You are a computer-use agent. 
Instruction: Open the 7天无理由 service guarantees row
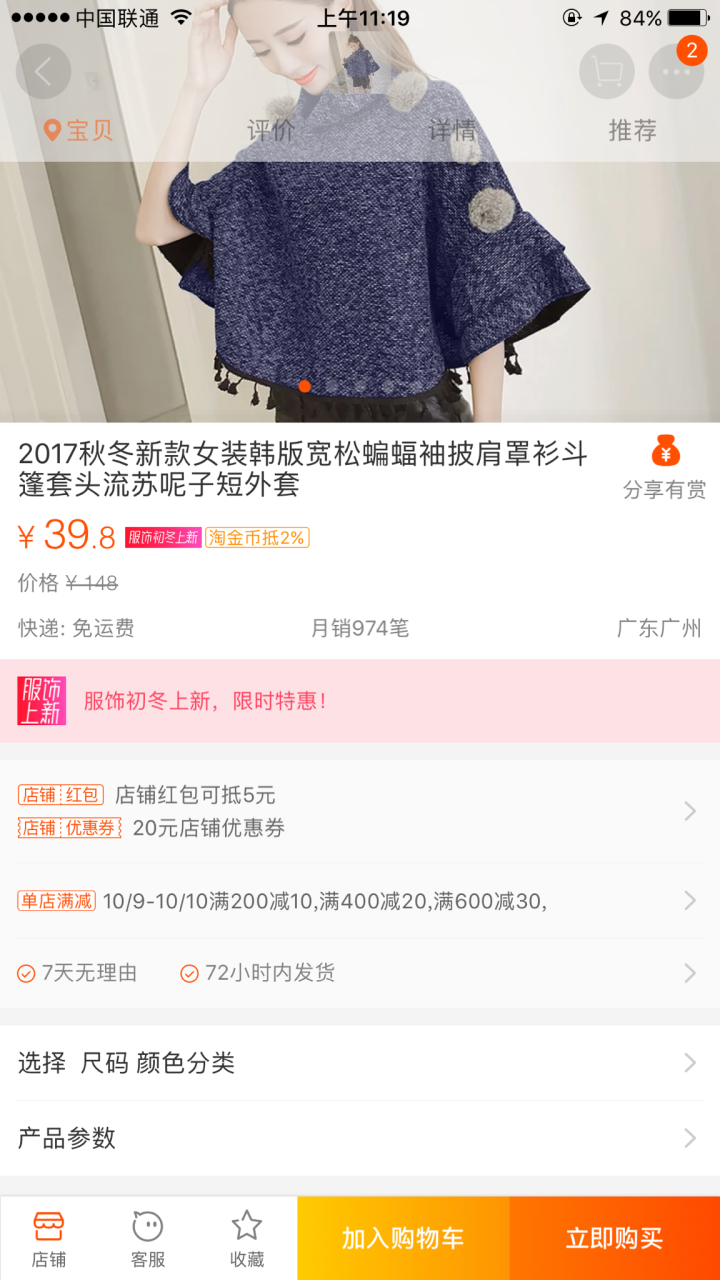coord(360,972)
